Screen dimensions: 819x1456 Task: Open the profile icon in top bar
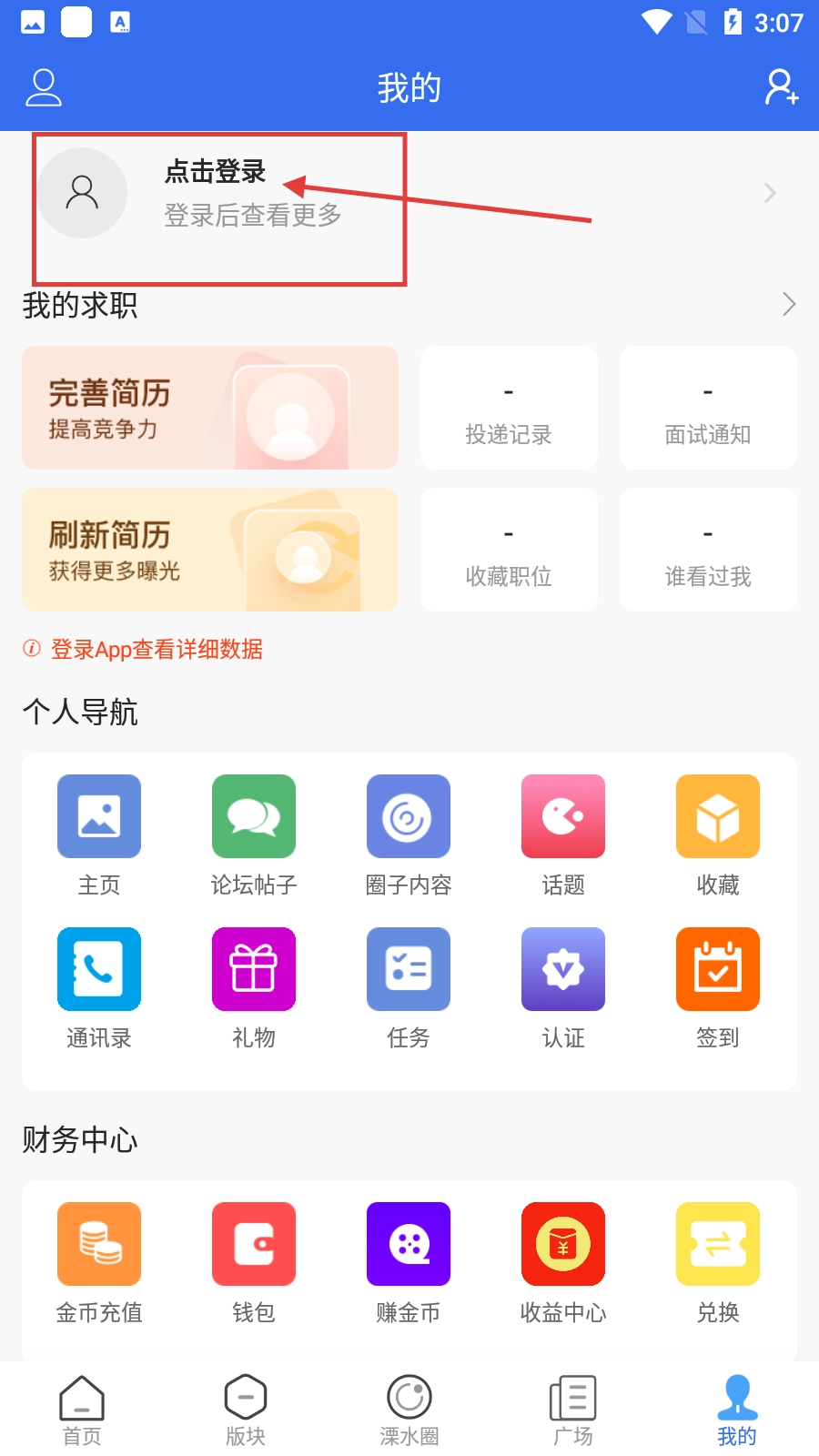43,87
